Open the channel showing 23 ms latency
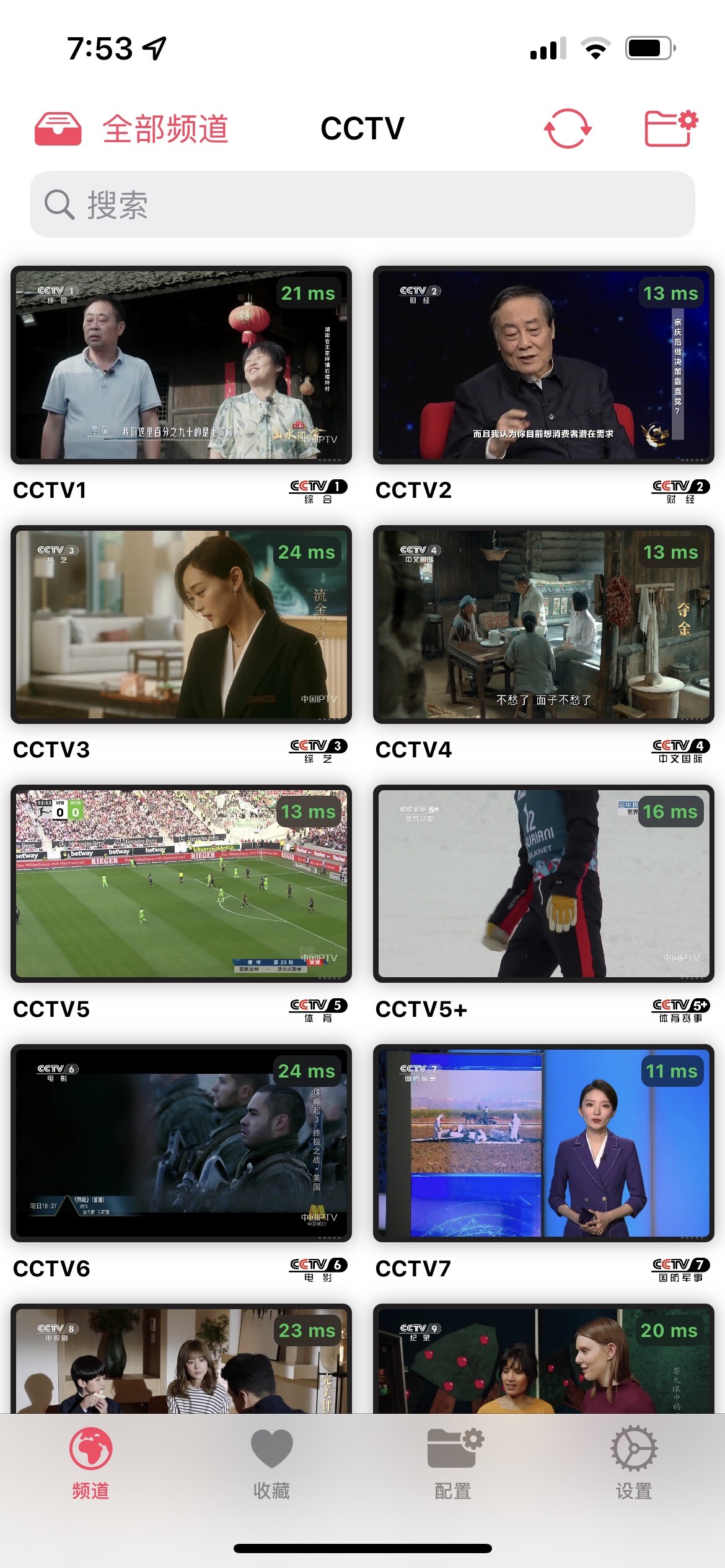The width and height of the screenshot is (725, 1568). click(181, 1359)
